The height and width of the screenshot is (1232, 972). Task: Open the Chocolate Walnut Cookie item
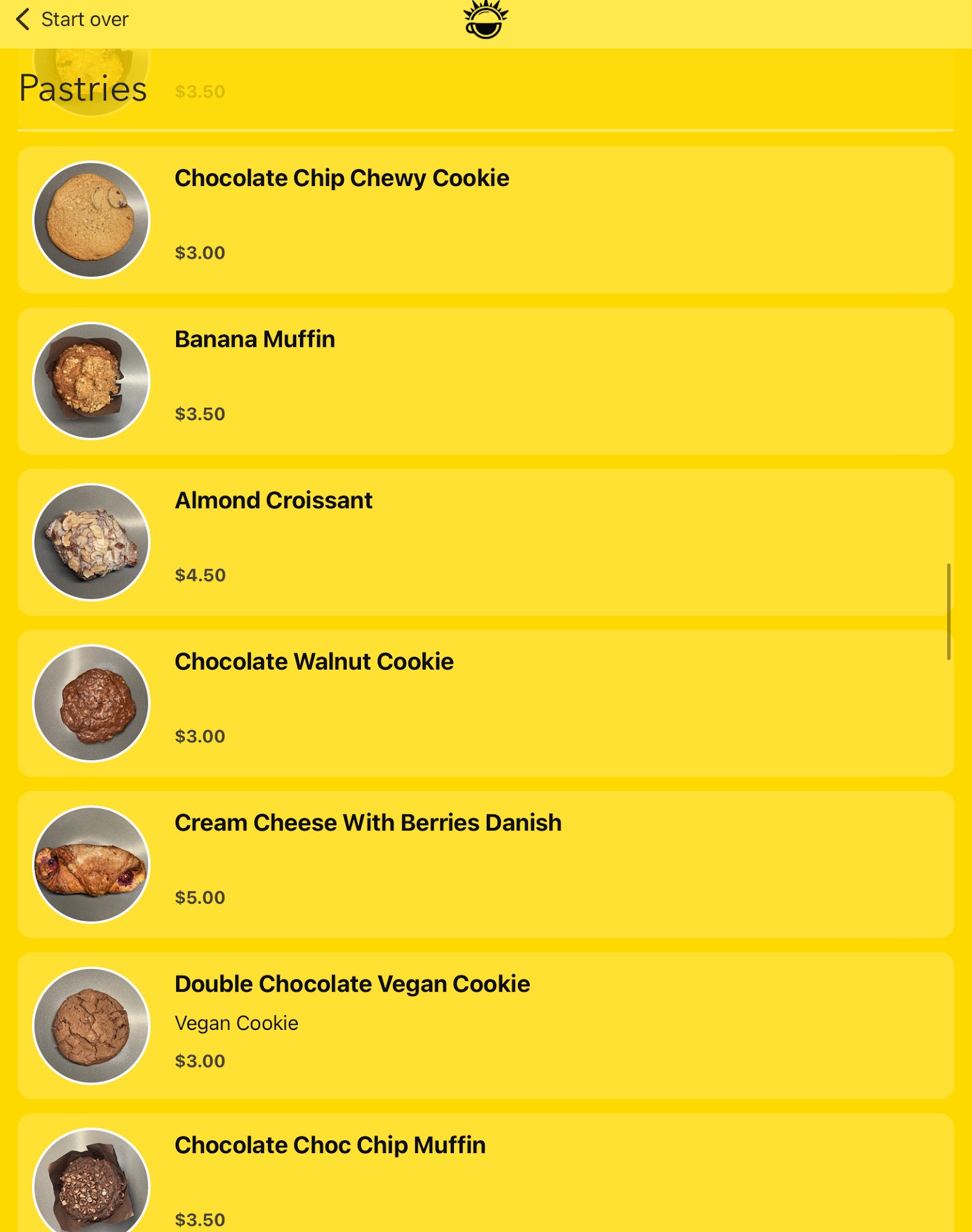(x=485, y=703)
